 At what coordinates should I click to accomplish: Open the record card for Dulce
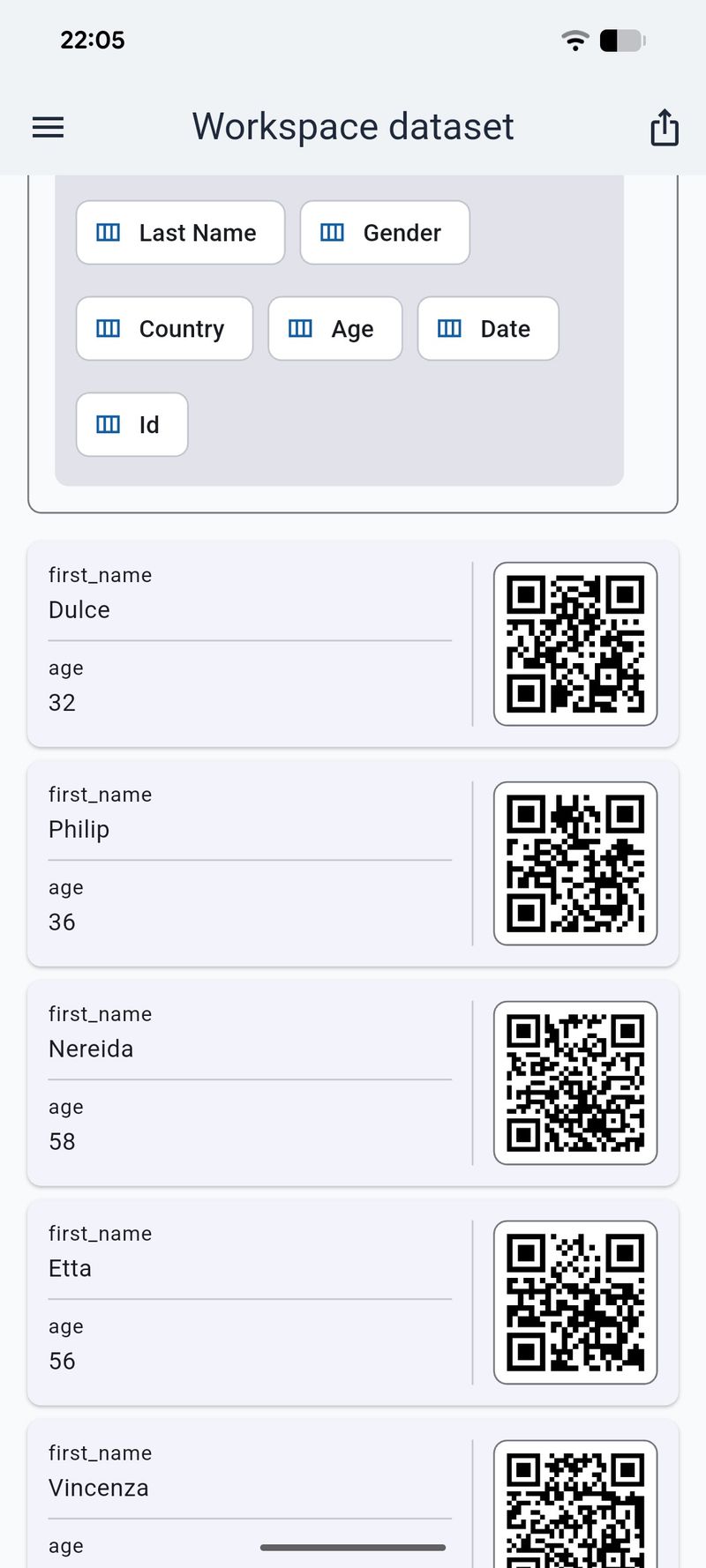(x=353, y=644)
